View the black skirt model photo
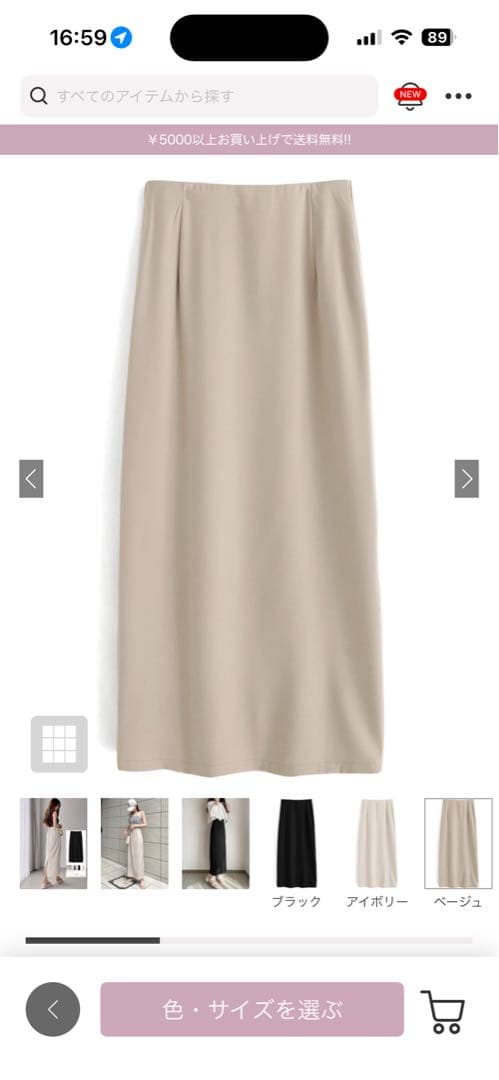Screen dimensions: 499x1080 click(216, 844)
